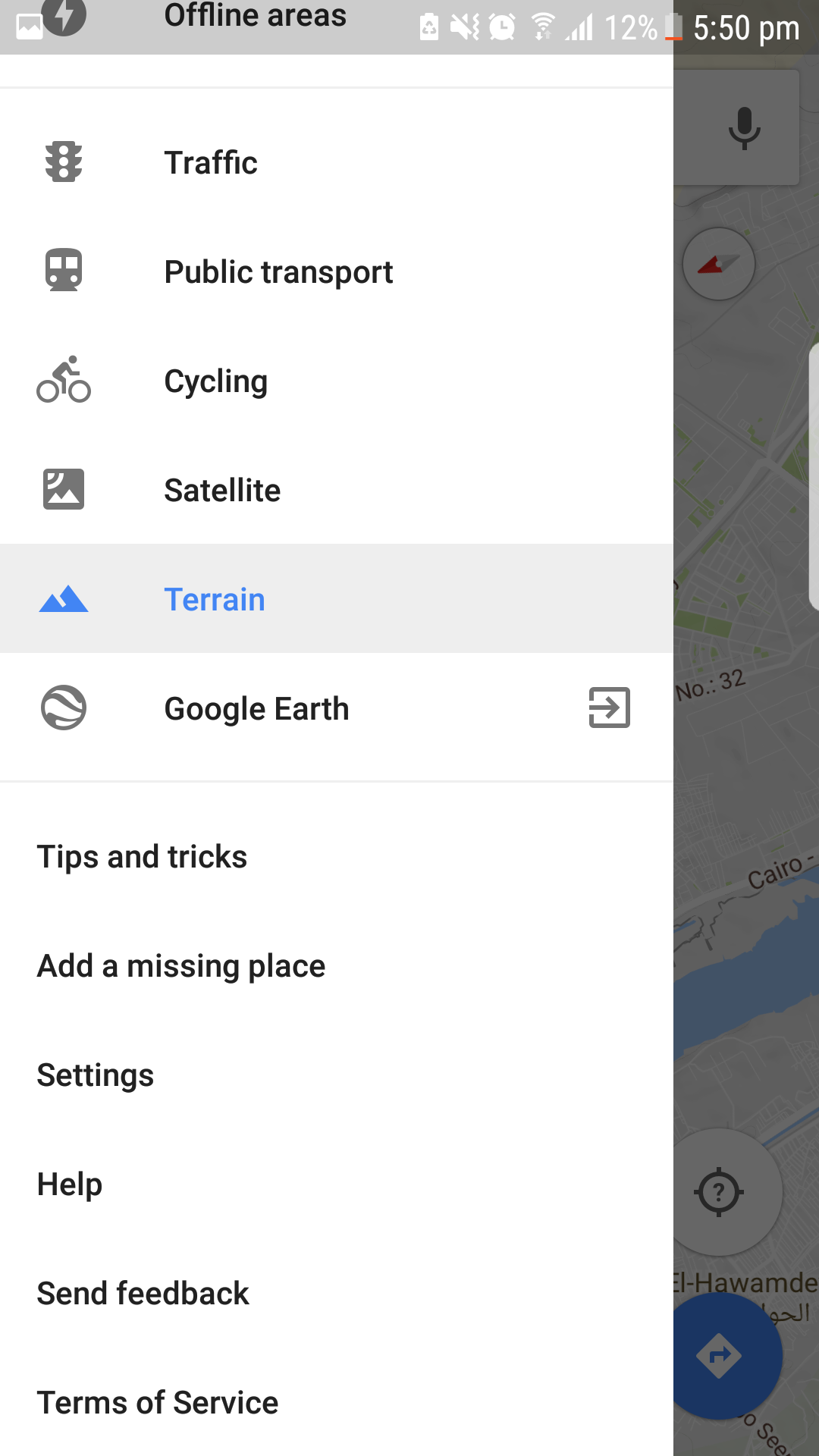The image size is (819, 1456).
Task: Open Tips and tricks
Action: pyautogui.click(x=337, y=857)
